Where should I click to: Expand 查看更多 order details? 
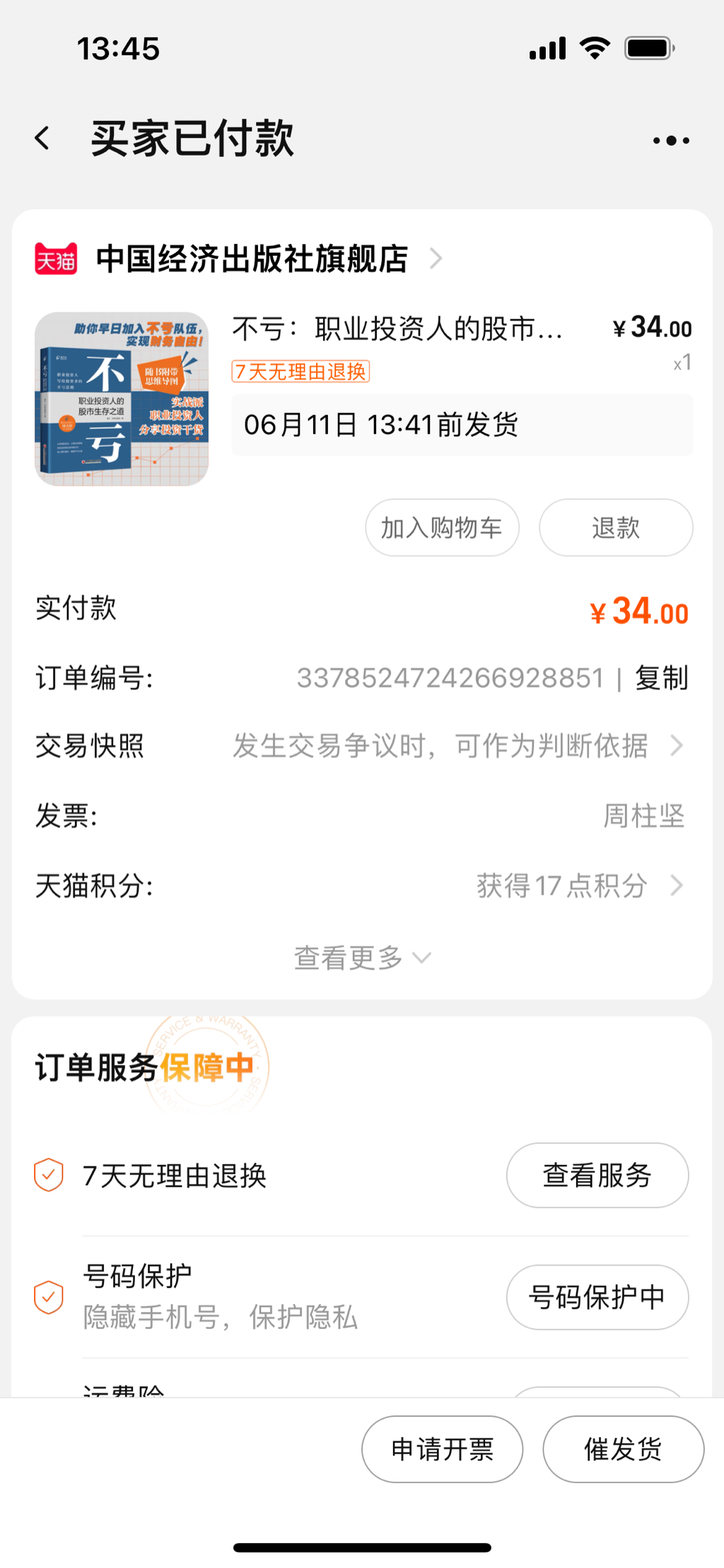click(361, 958)
